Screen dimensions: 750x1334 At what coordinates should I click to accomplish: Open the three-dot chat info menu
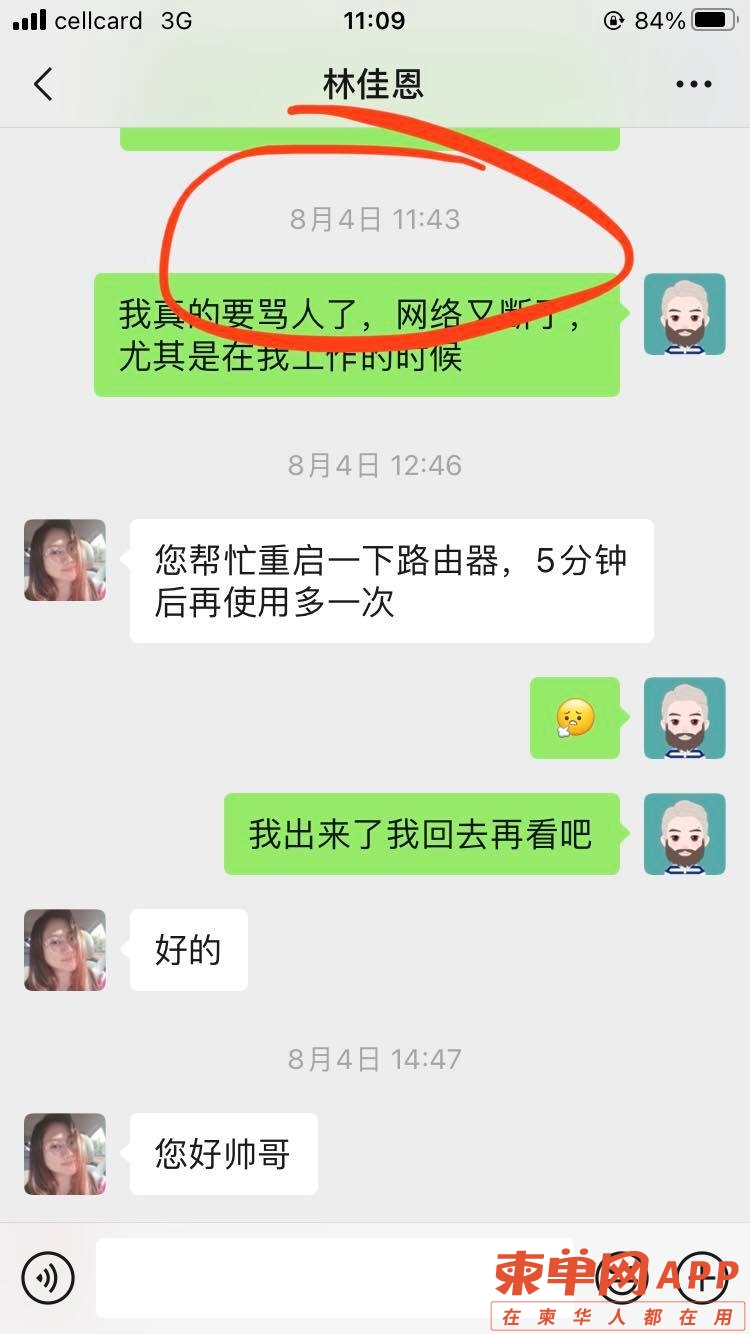tap(693, 85)
